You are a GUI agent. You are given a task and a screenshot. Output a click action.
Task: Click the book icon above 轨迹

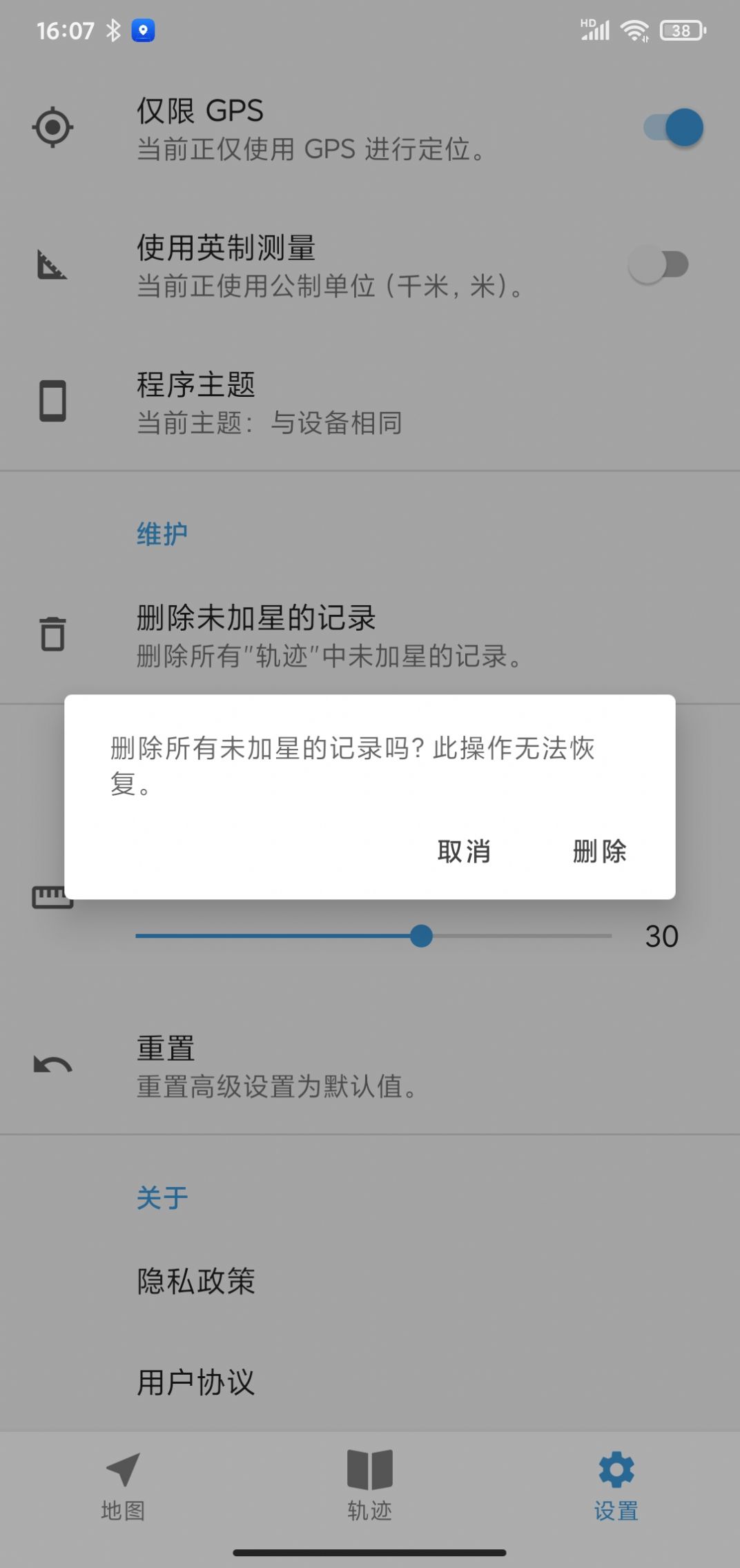click(369, 1469)
